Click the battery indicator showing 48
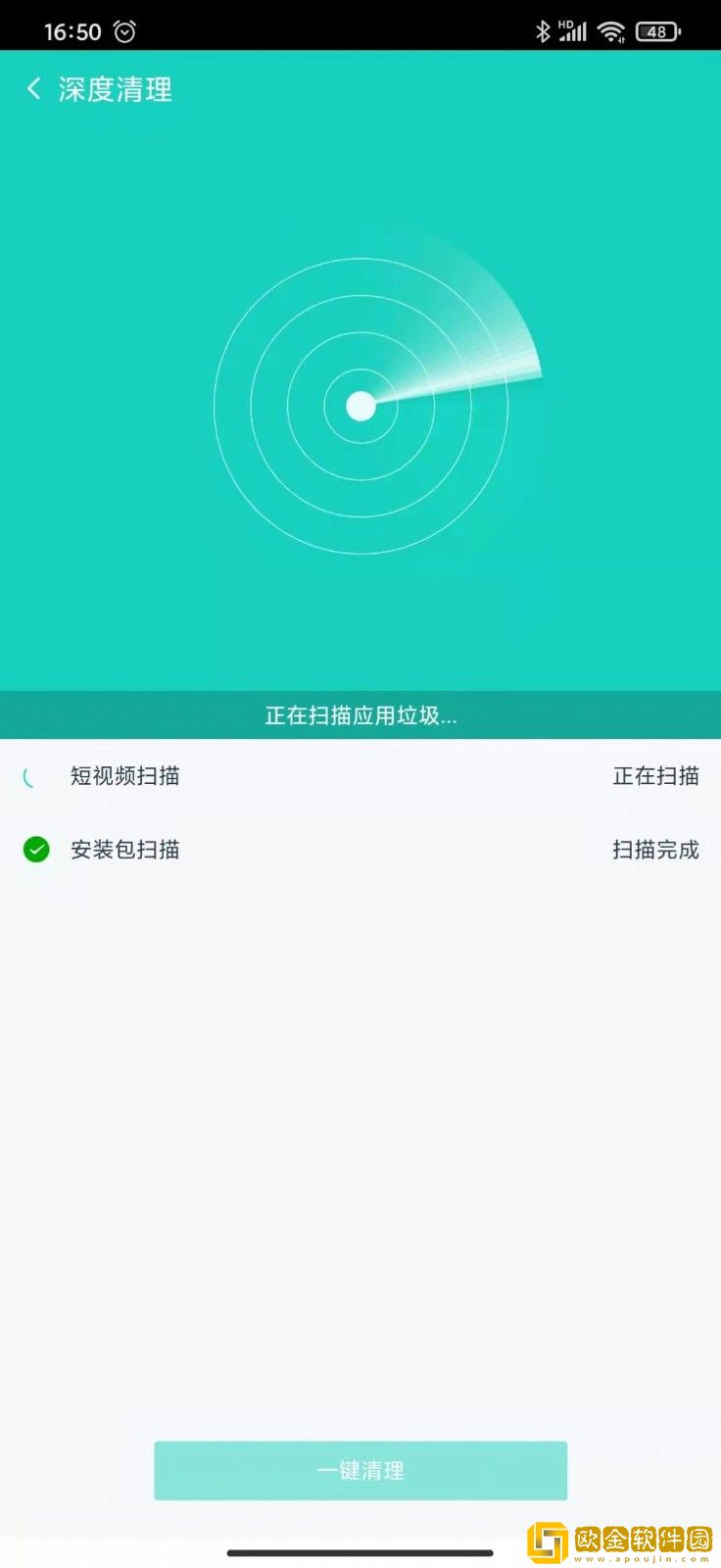Image resolution: width=721 pixels, height=1568 pixels. pyautogui.click(x=657, y=30)
